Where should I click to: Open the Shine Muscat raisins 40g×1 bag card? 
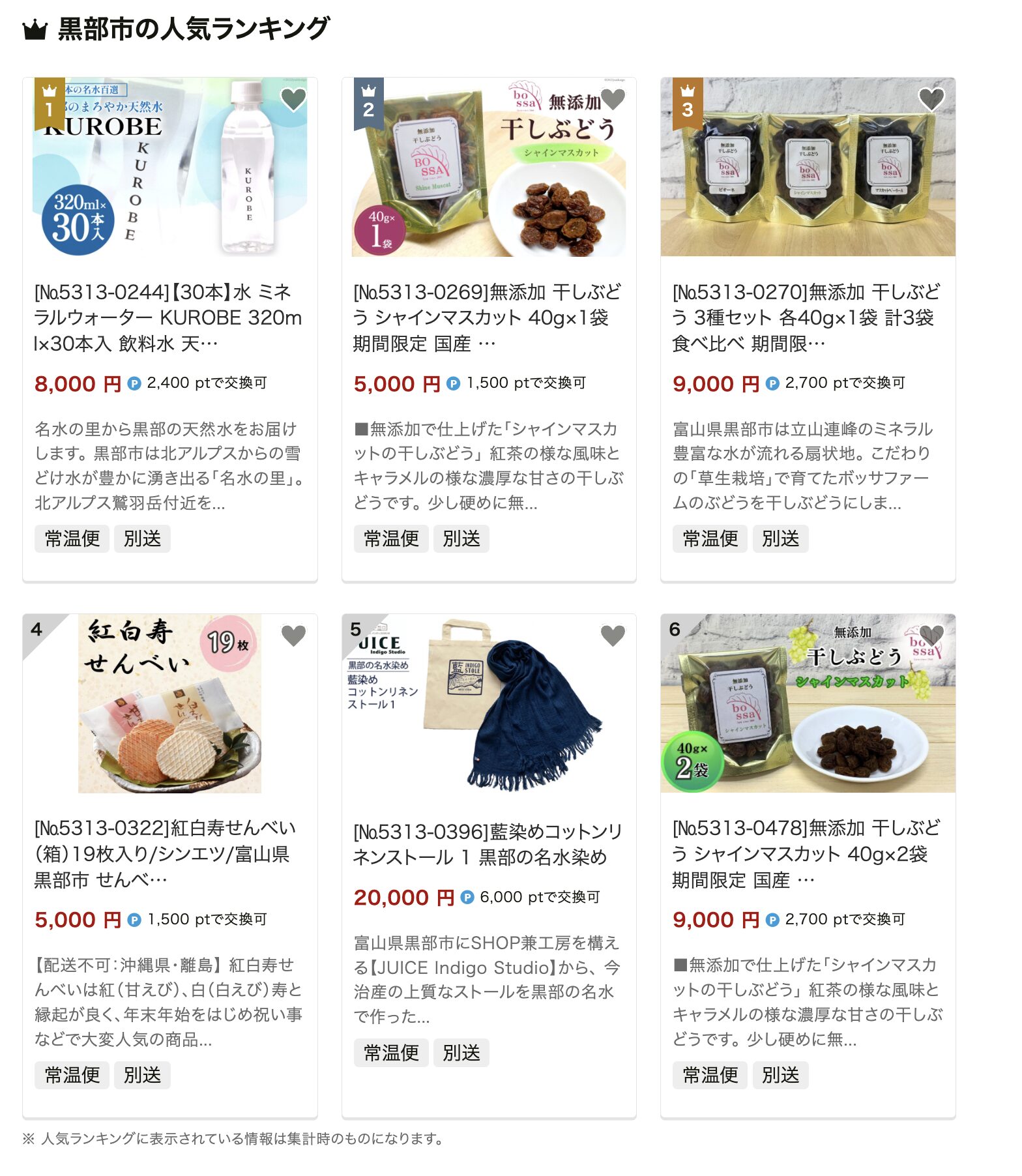[x=488, y=317]
